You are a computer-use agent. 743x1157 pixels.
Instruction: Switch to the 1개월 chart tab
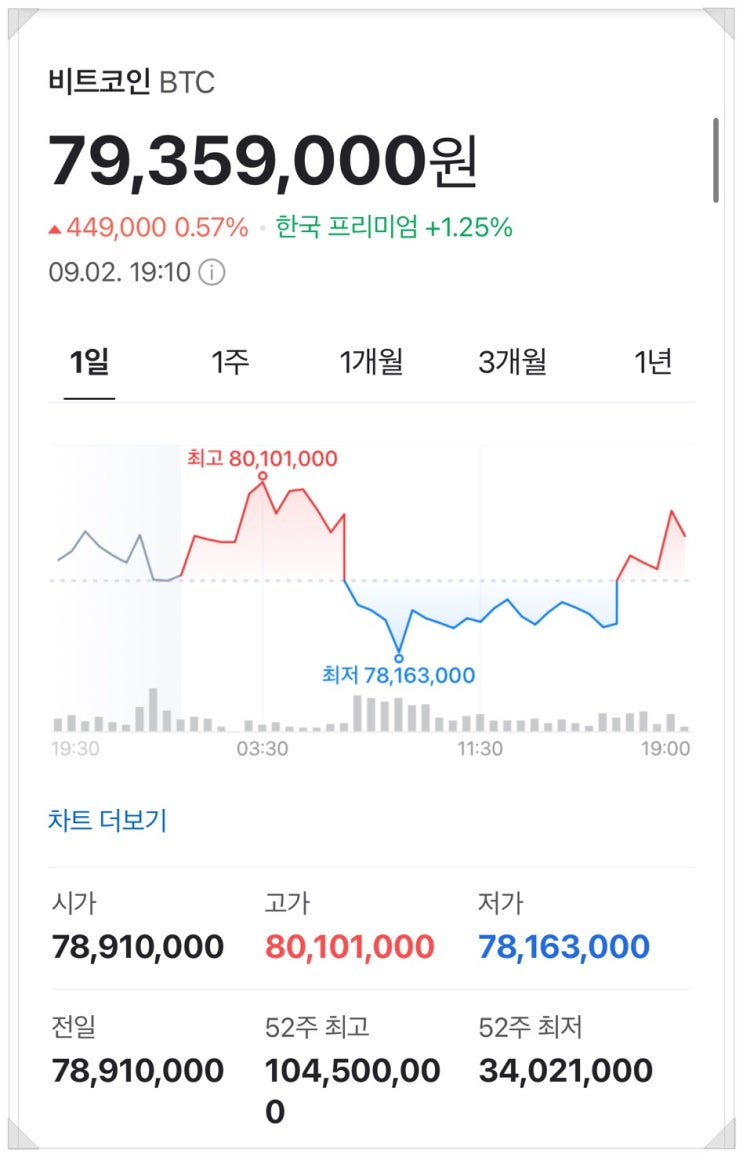tap(371, 362)
